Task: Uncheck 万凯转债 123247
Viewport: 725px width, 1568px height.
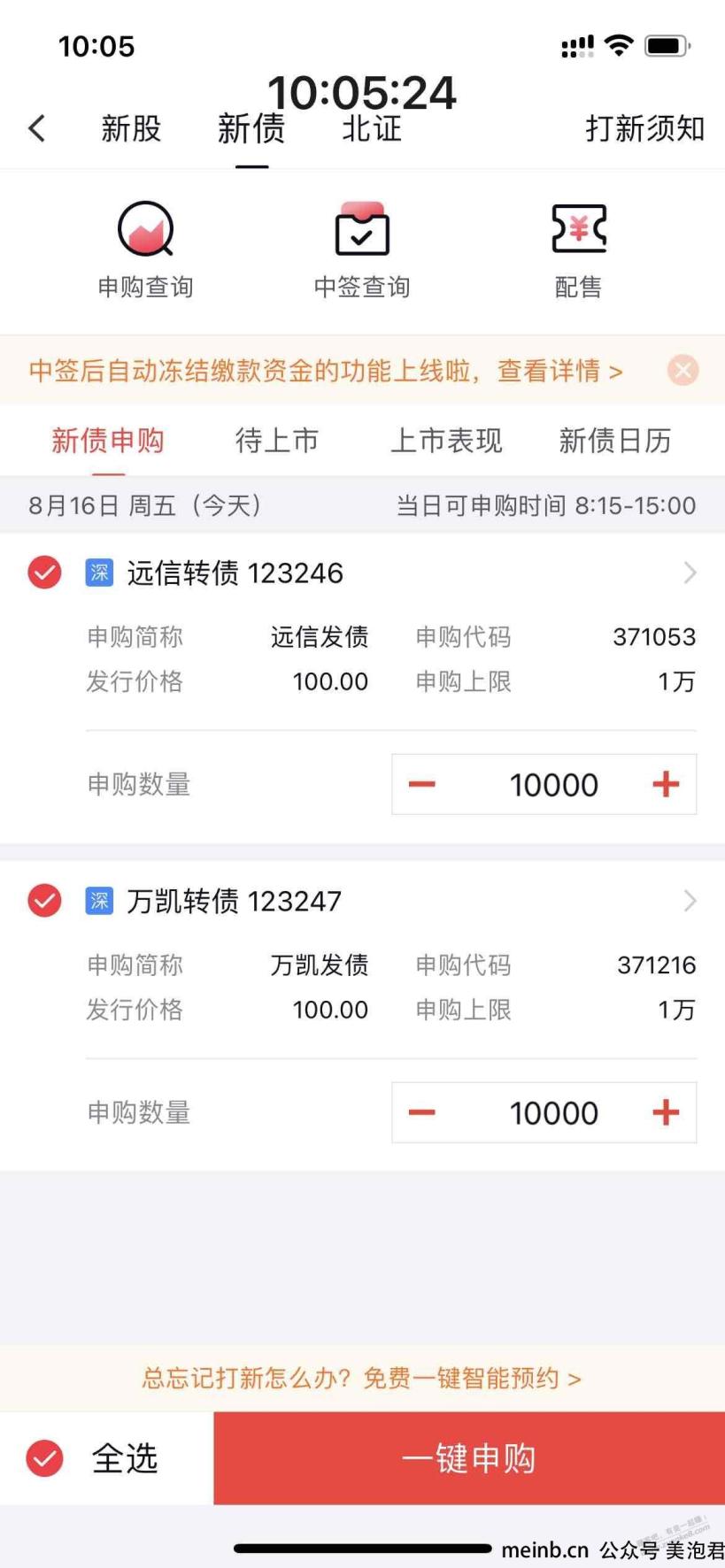Action: (44, 901)
